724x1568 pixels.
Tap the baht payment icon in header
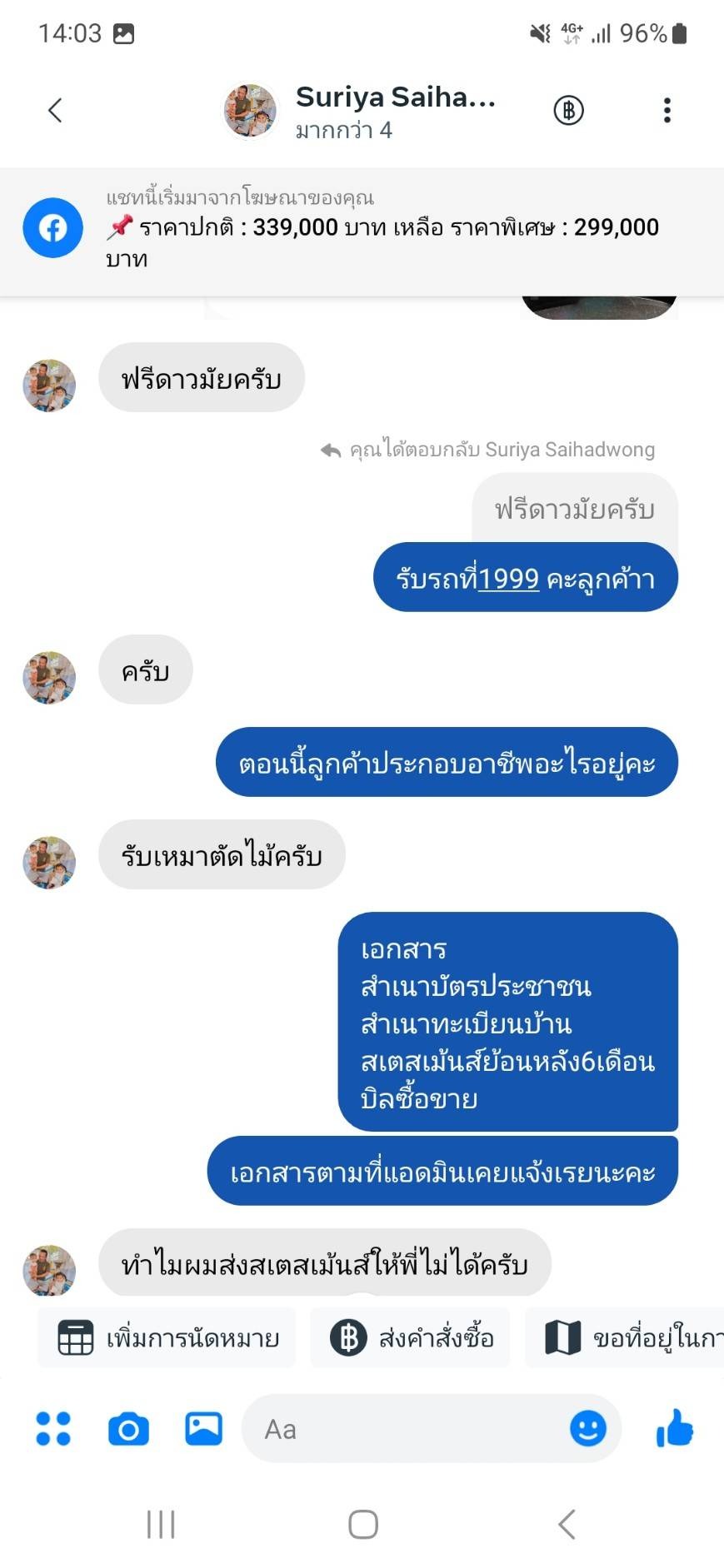click(569, 110)
